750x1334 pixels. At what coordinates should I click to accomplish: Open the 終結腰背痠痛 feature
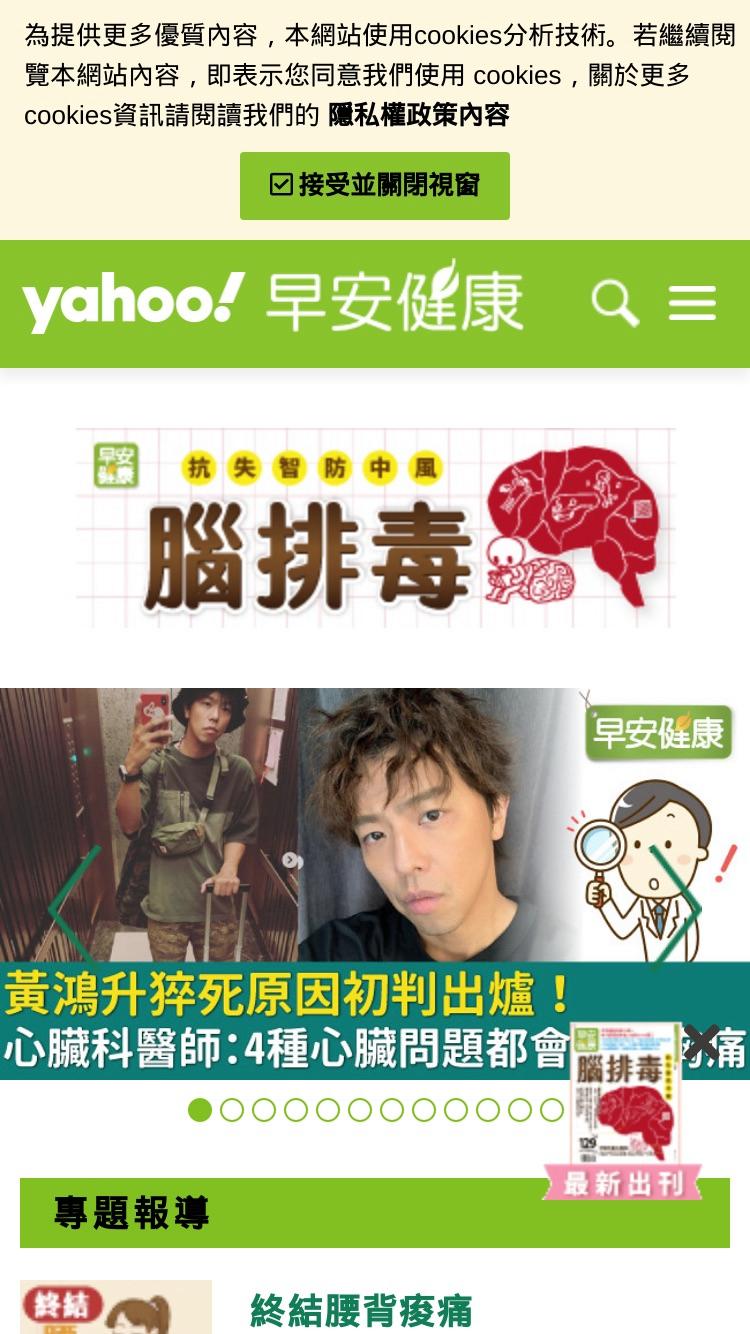(x=361, y=1310)
